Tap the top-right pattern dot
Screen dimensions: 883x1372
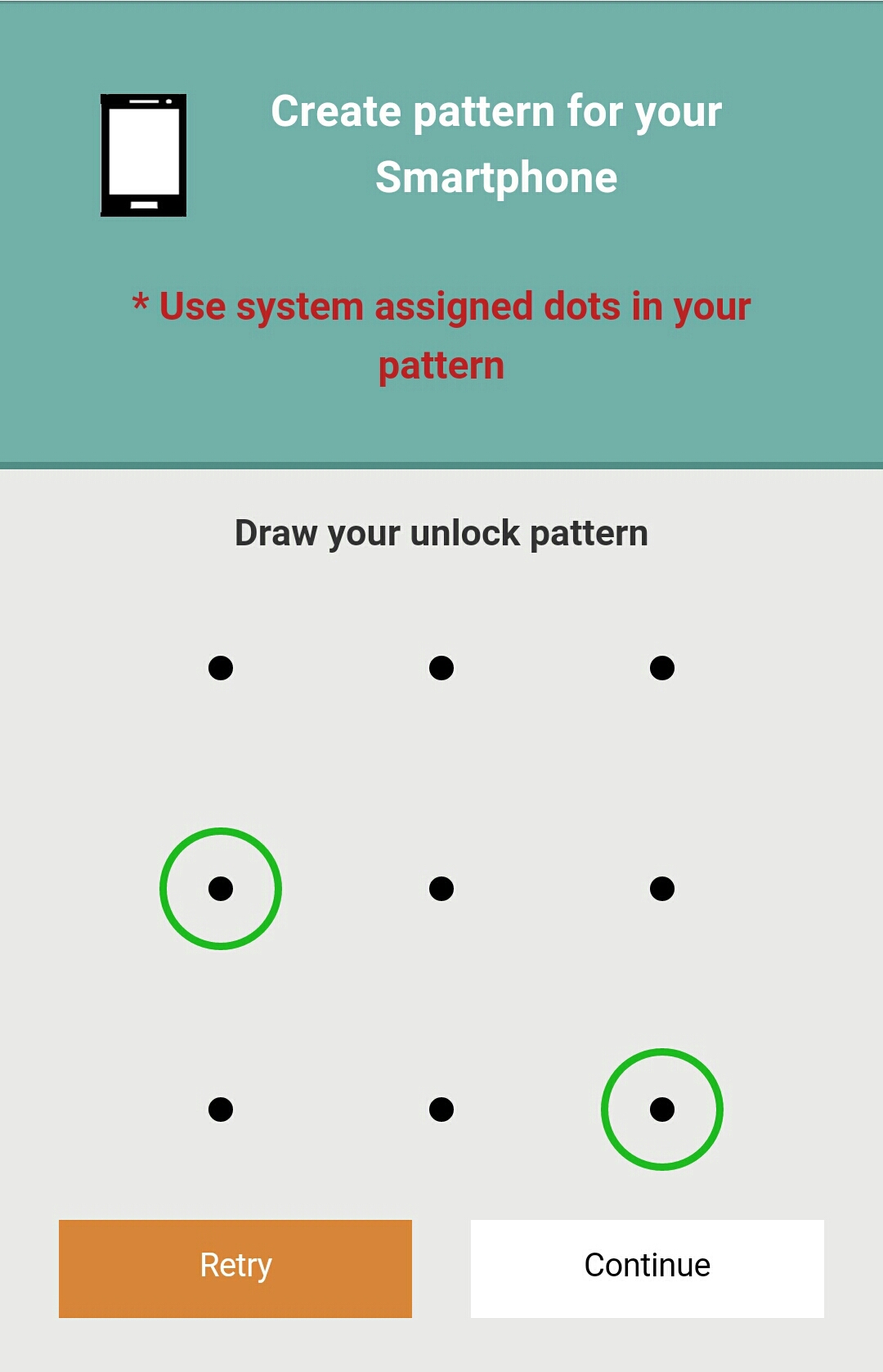(662, 668)
